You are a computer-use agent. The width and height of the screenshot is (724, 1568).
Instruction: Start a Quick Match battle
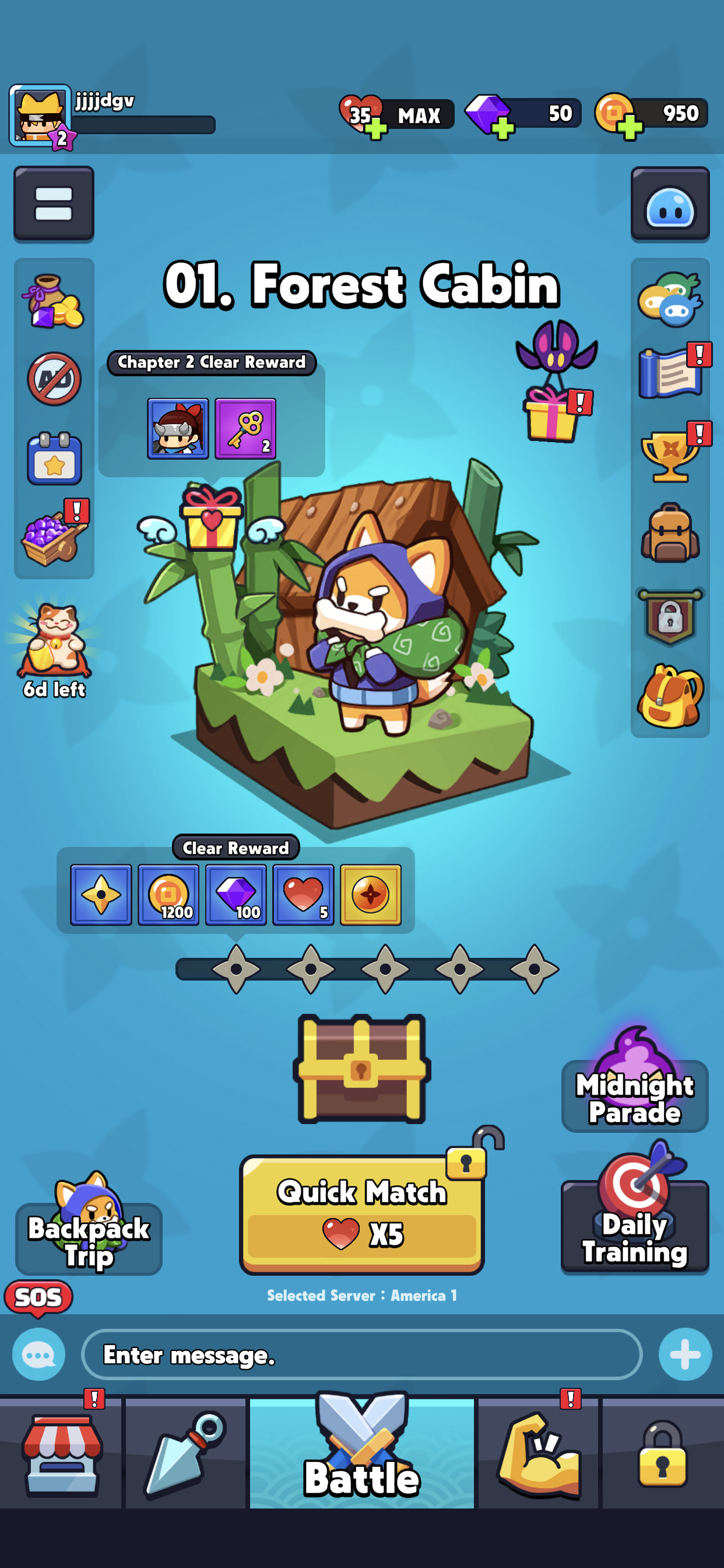361,1214
